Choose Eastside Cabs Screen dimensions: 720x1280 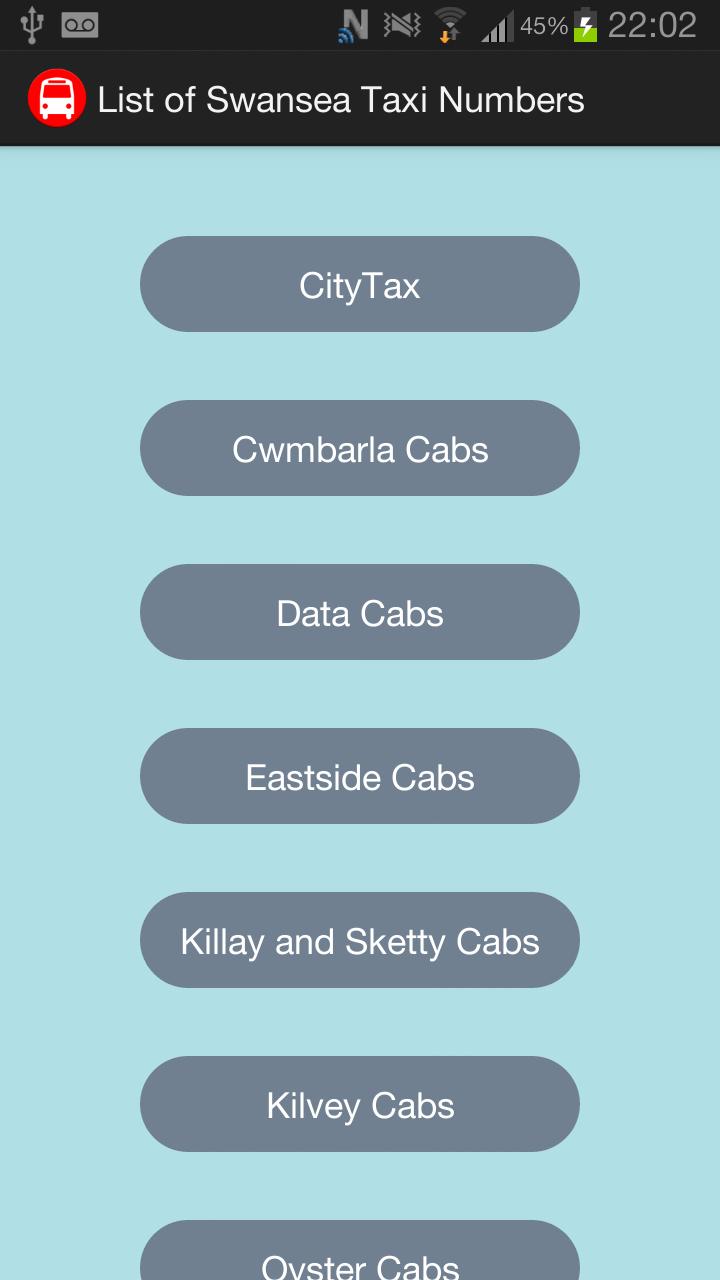pos(360,776)
